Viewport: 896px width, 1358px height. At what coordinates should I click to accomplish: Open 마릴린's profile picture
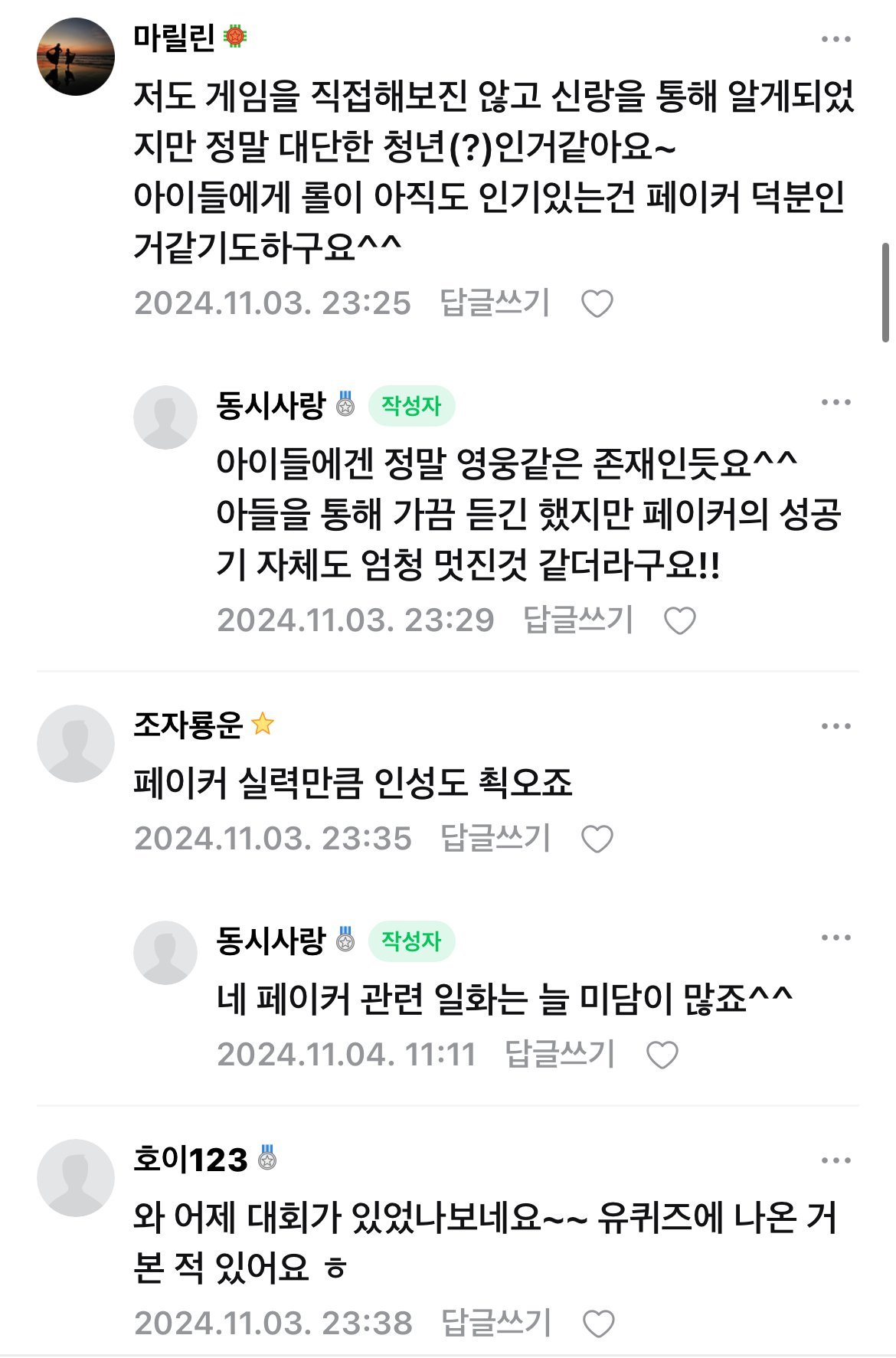click(x=76, y=57)
